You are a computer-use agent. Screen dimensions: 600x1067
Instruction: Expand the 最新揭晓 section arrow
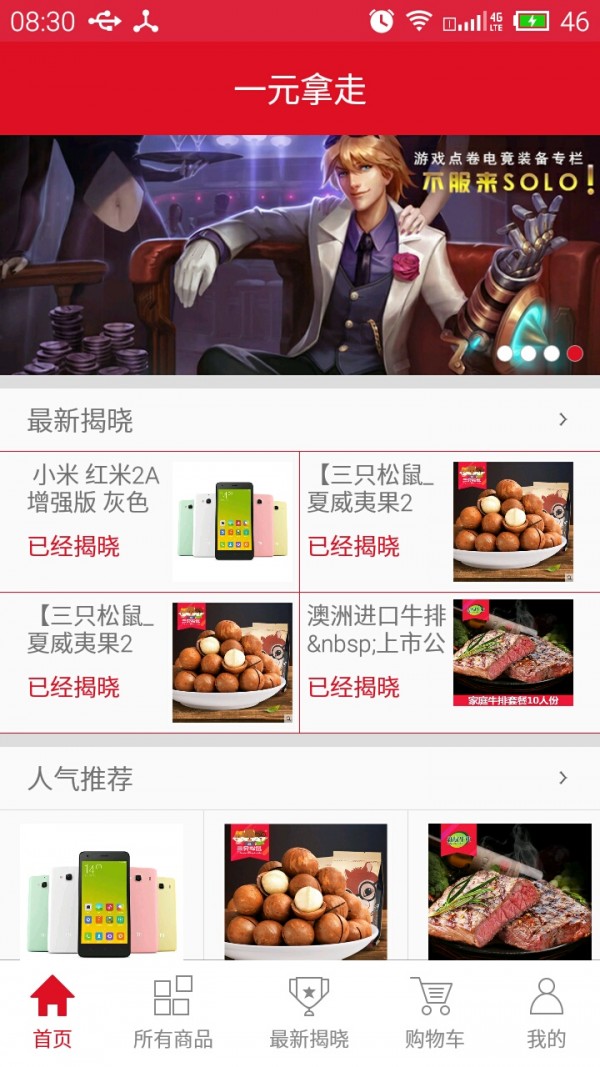coord(563,420)
